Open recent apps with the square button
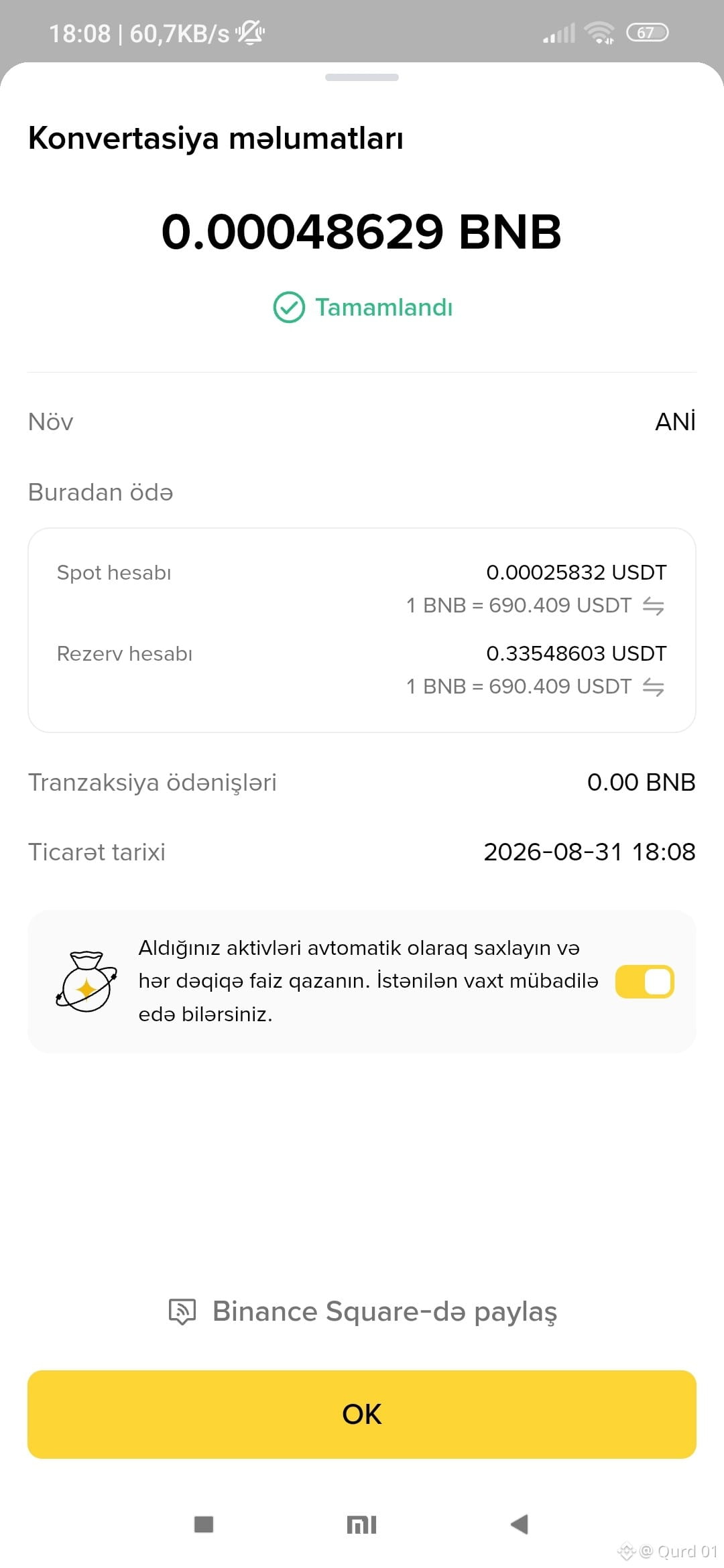The width and height of the screenshot is (724, 1568). click(204, 1524)
